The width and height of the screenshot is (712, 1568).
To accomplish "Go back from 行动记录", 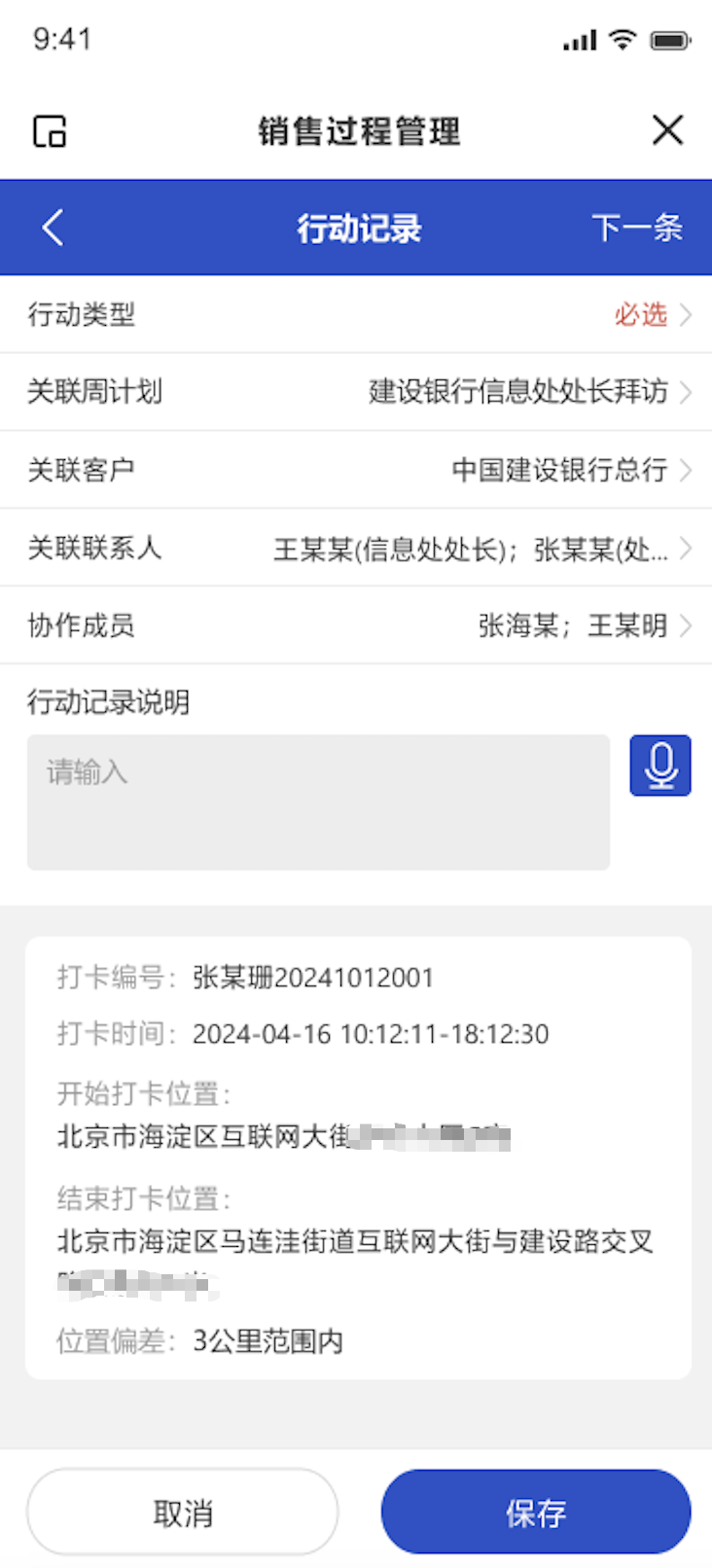I will click(x=53, y=228).
